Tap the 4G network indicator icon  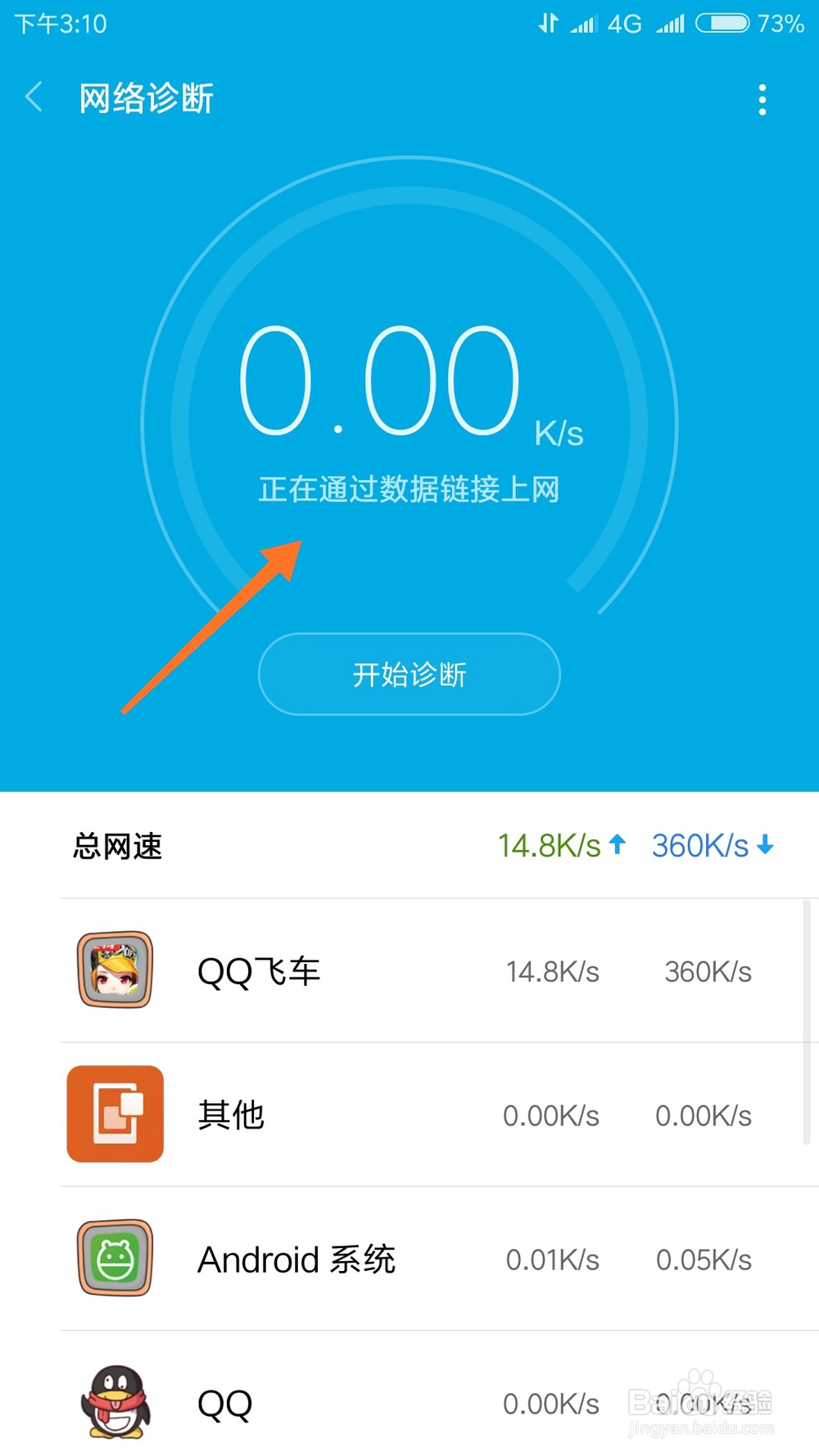click(x=624, y=23)
